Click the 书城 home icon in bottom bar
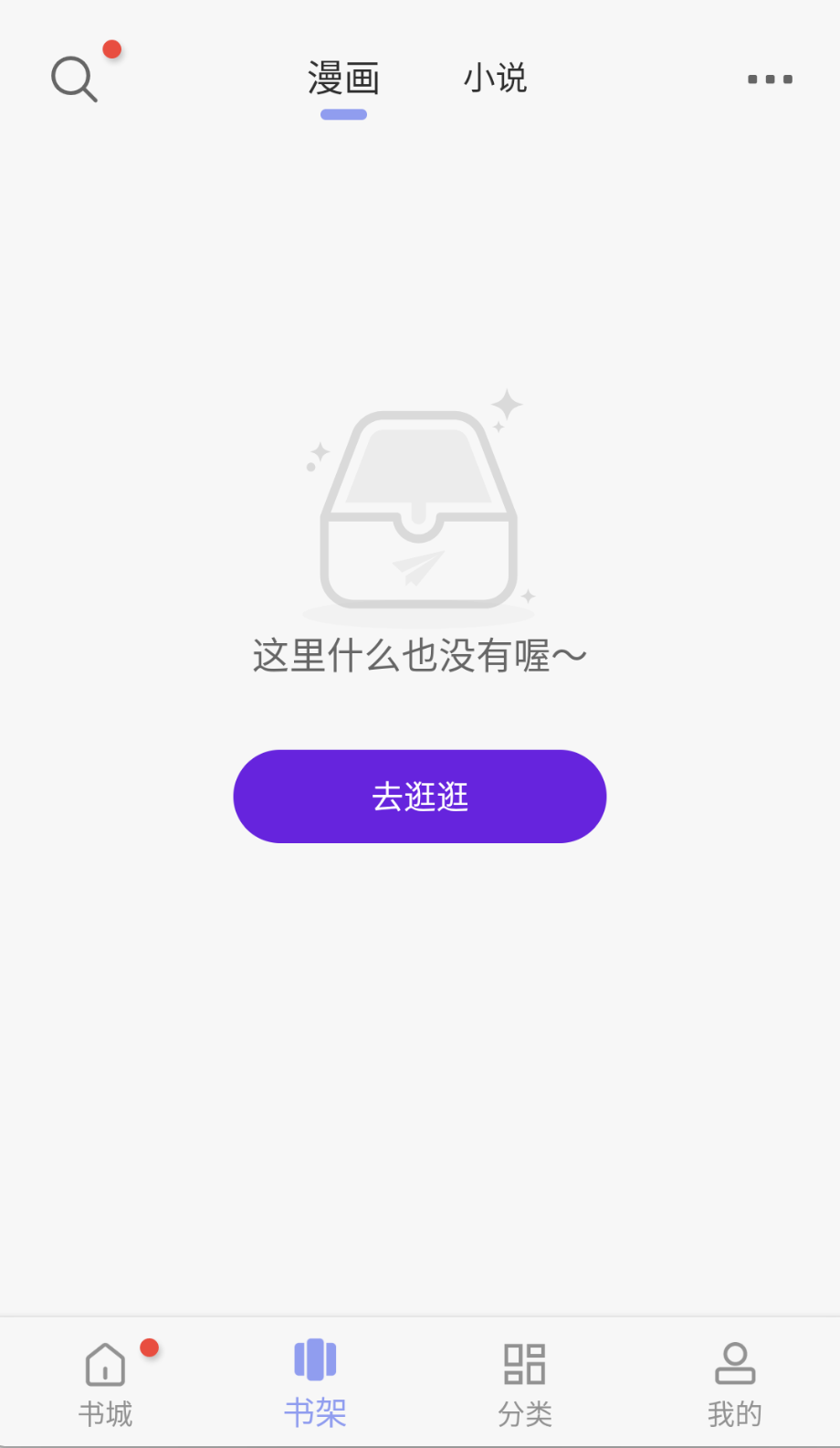Screen dimensions: 840x1448 (104, 1364)
